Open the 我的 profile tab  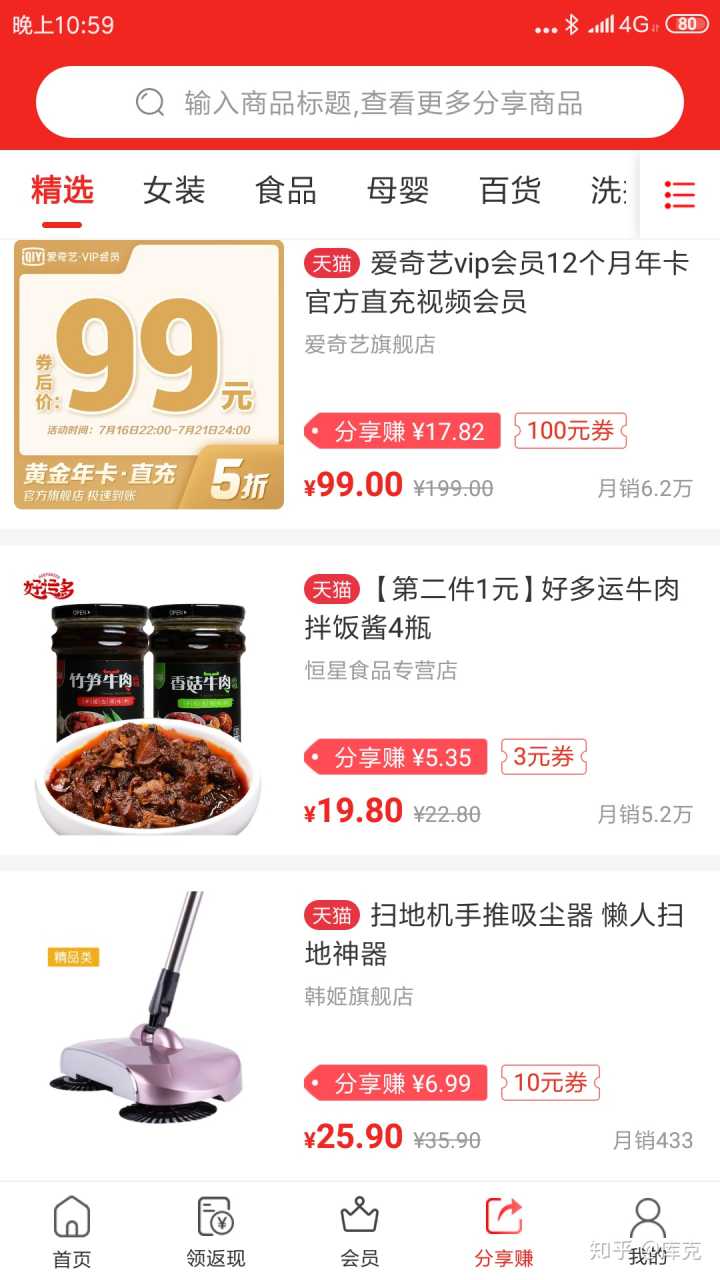click(648, 1232)
